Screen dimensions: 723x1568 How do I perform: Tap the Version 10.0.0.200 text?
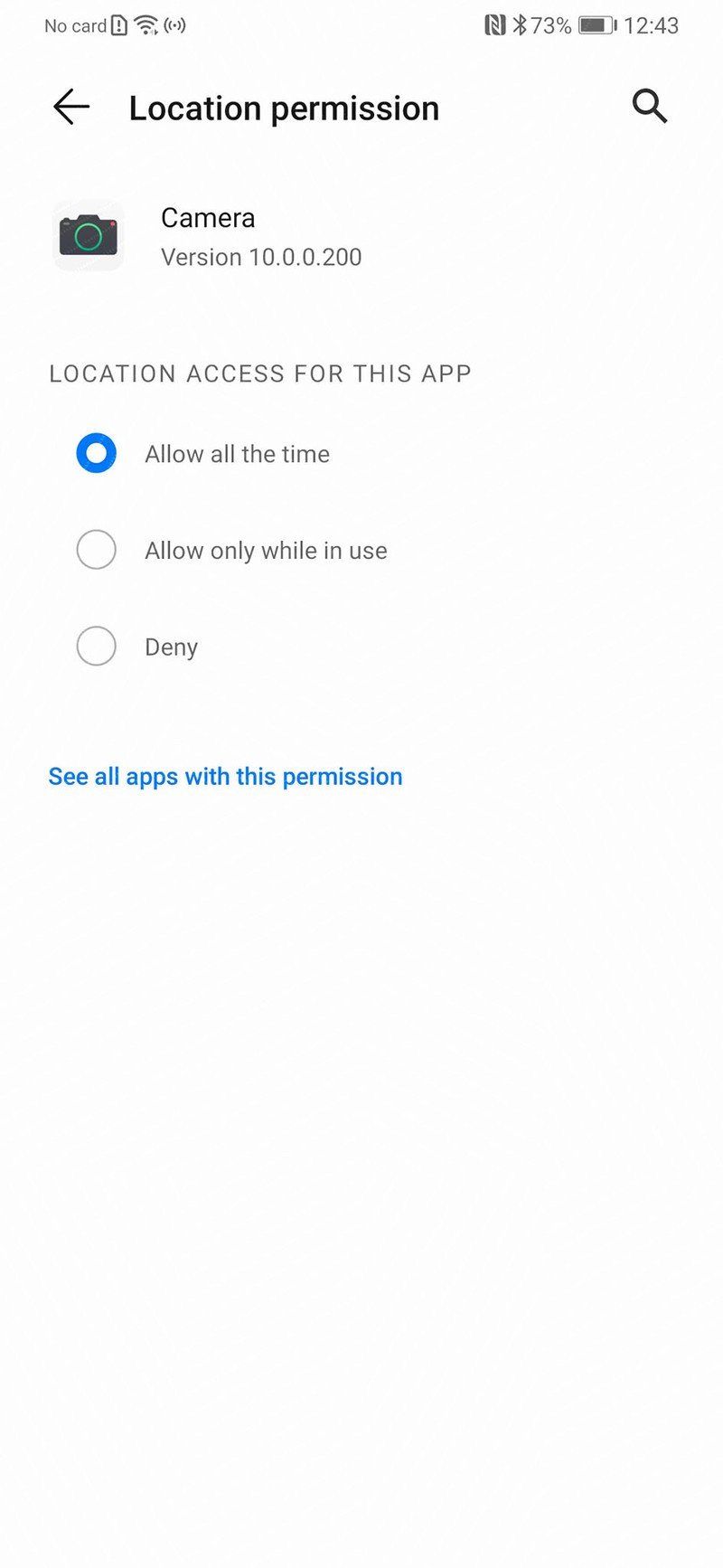(x=260, y=257)
